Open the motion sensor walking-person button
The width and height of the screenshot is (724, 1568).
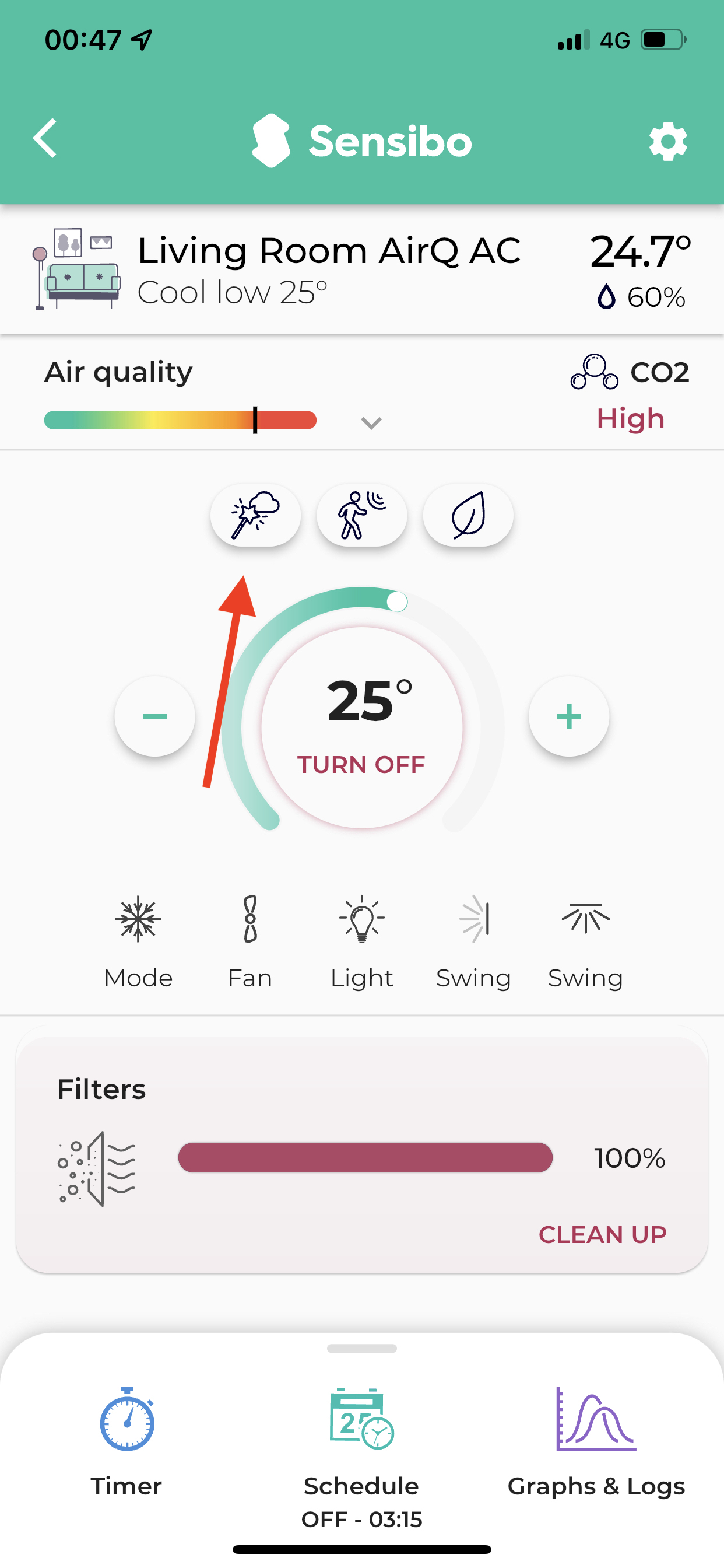click(361, 516)
